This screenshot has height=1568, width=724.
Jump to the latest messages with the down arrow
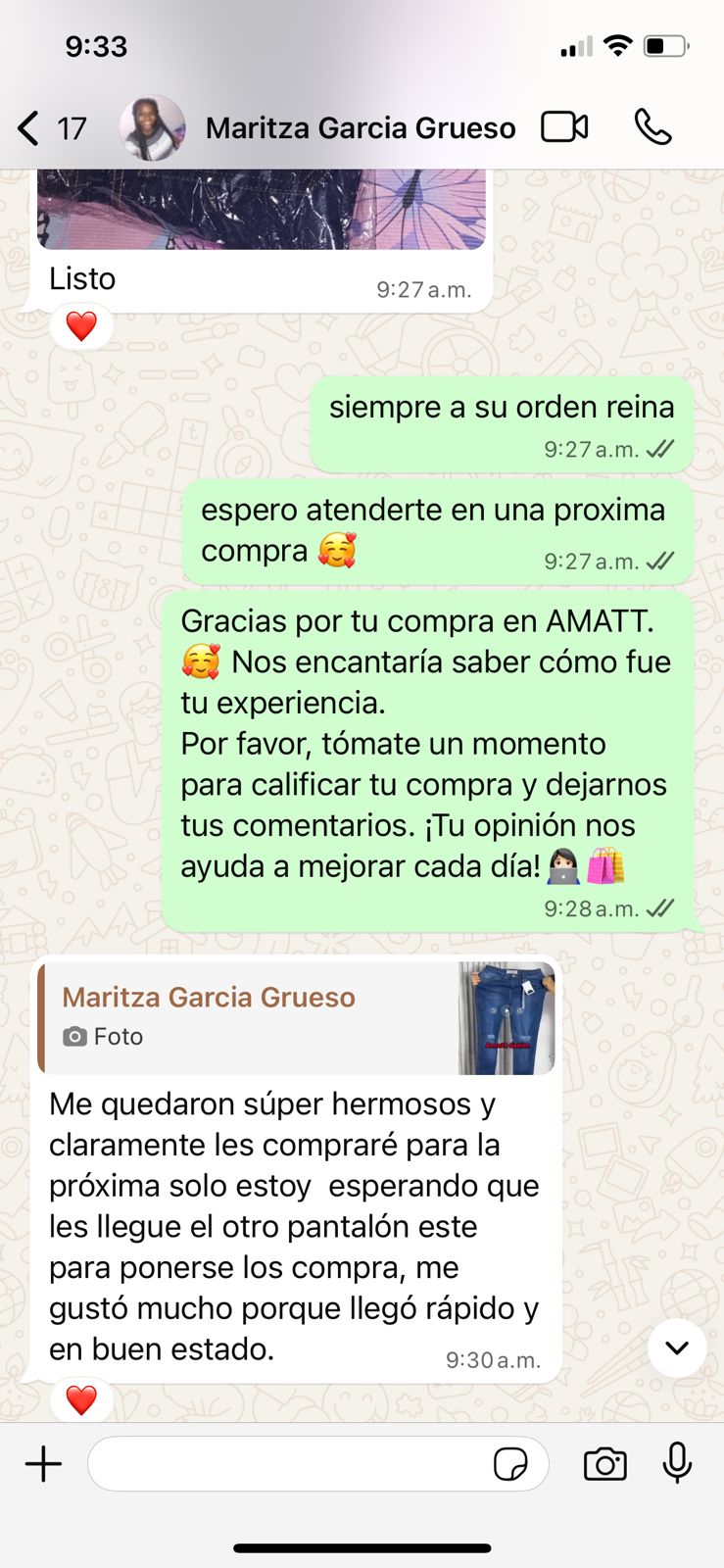[x=677, y=1348]
